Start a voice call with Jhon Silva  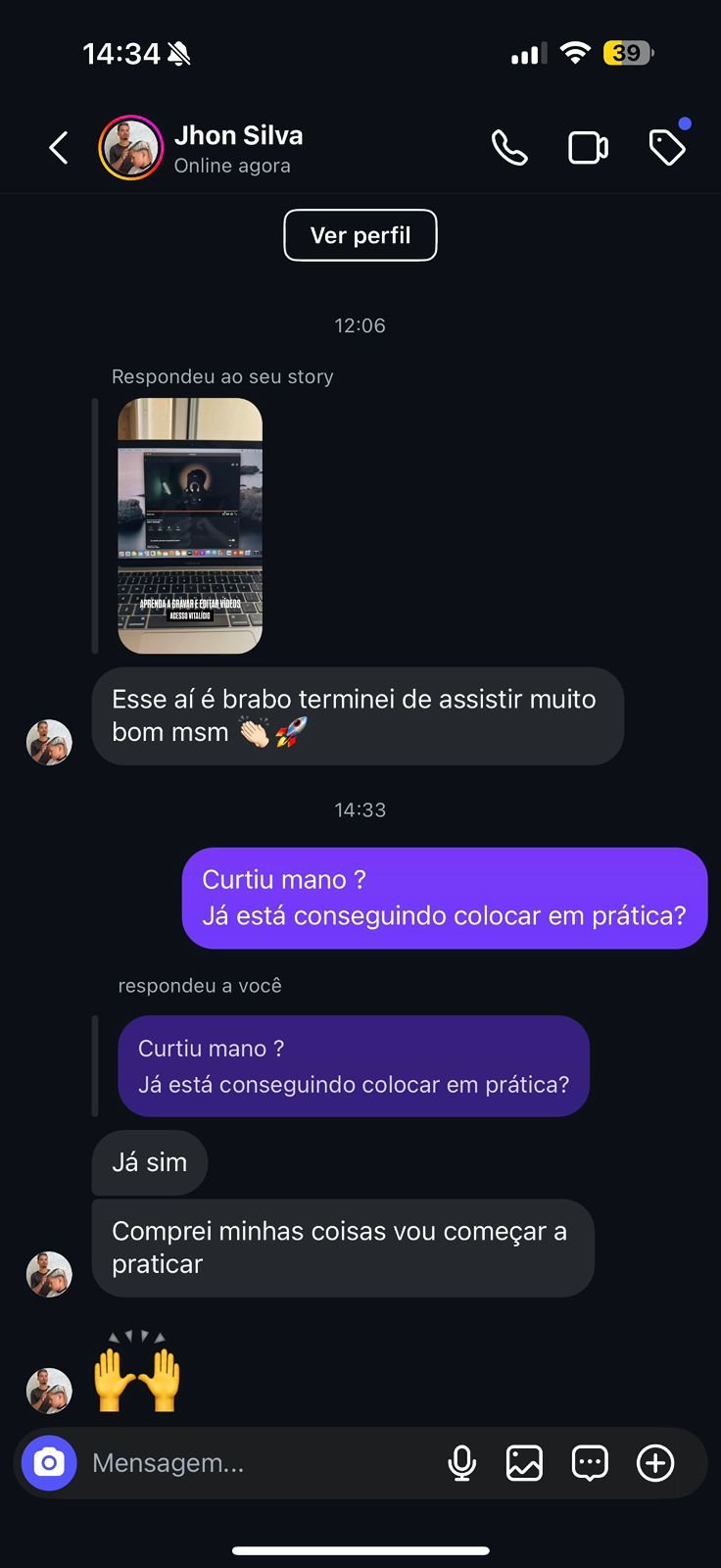(x=509, y=148)
